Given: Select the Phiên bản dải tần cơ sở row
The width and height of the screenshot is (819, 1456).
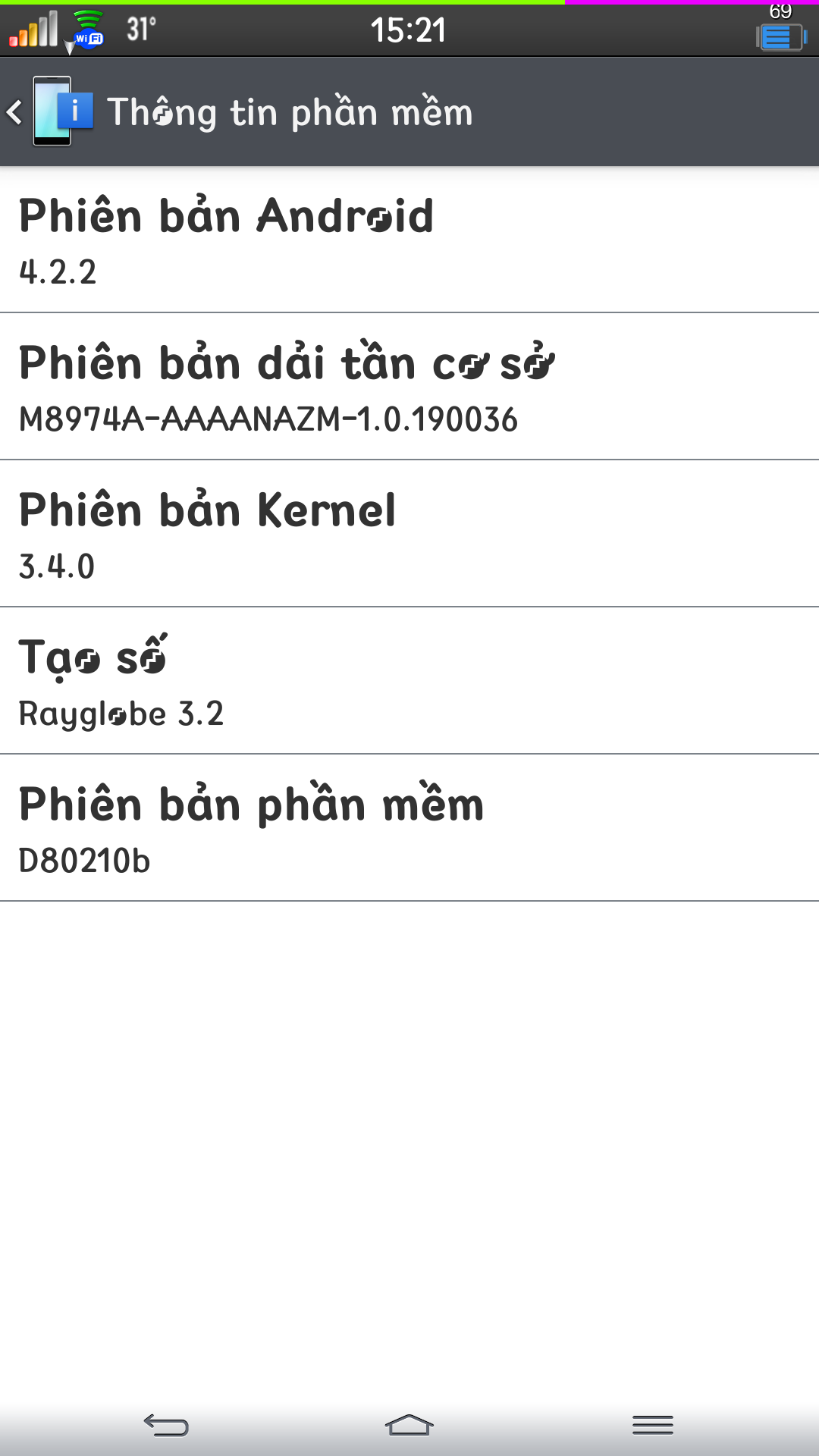Looking at the screenshot, I should (x=409, y=387).
